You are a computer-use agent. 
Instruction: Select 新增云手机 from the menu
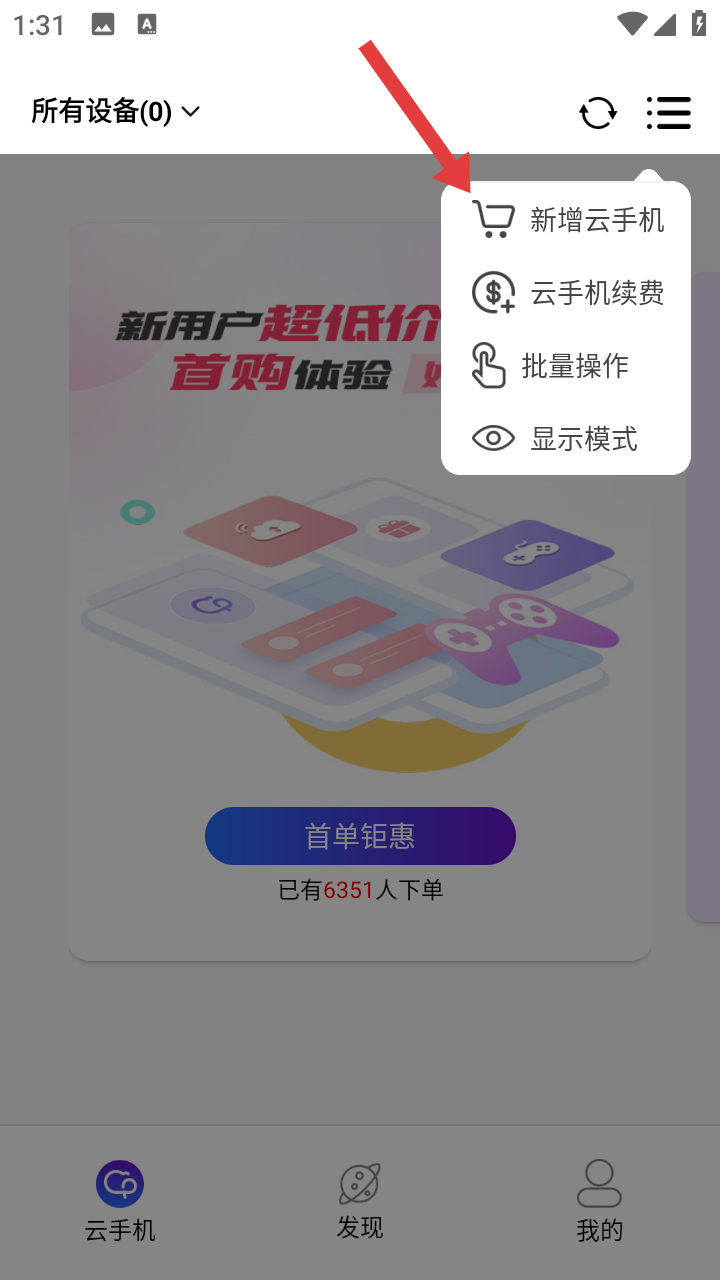point(567,219)
